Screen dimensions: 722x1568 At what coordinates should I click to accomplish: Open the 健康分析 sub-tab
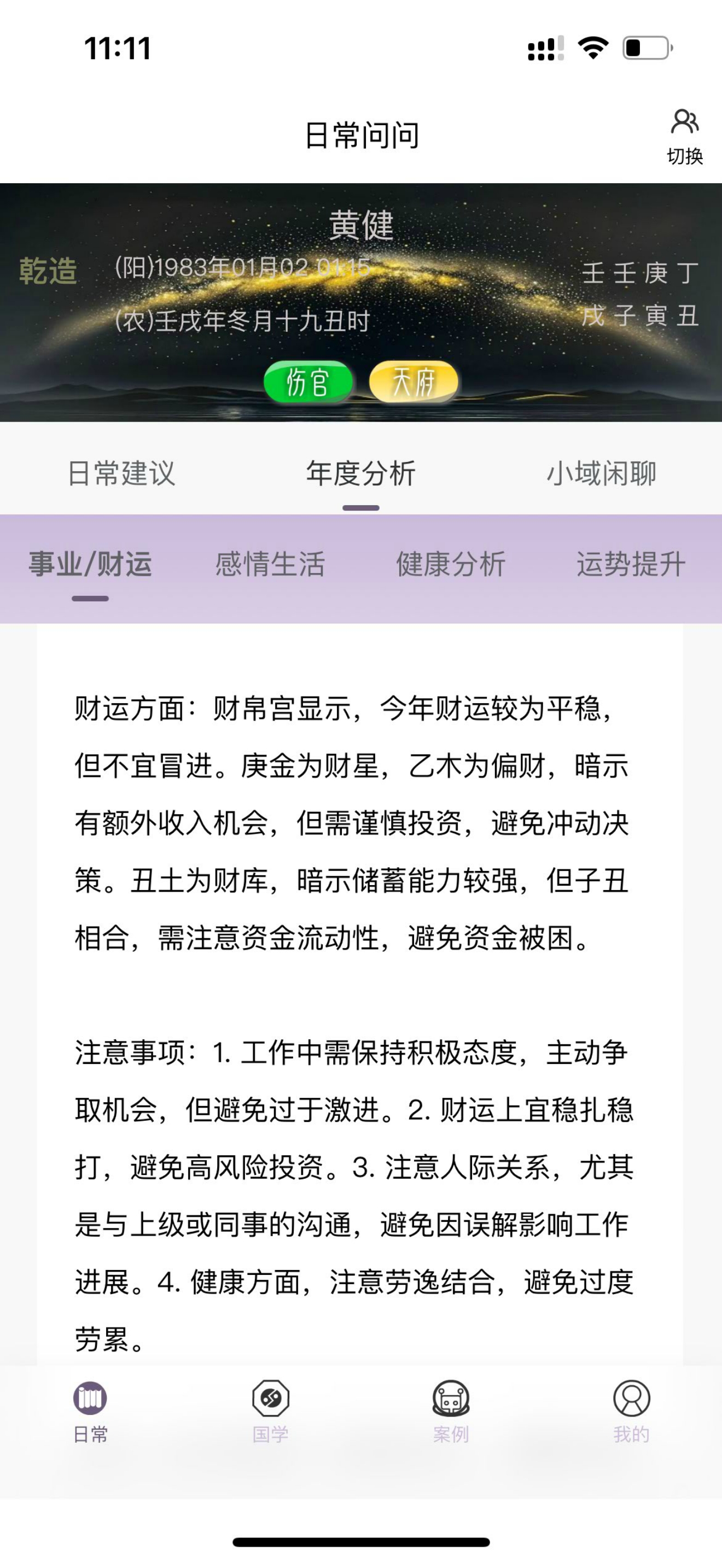tap(451, 564)
